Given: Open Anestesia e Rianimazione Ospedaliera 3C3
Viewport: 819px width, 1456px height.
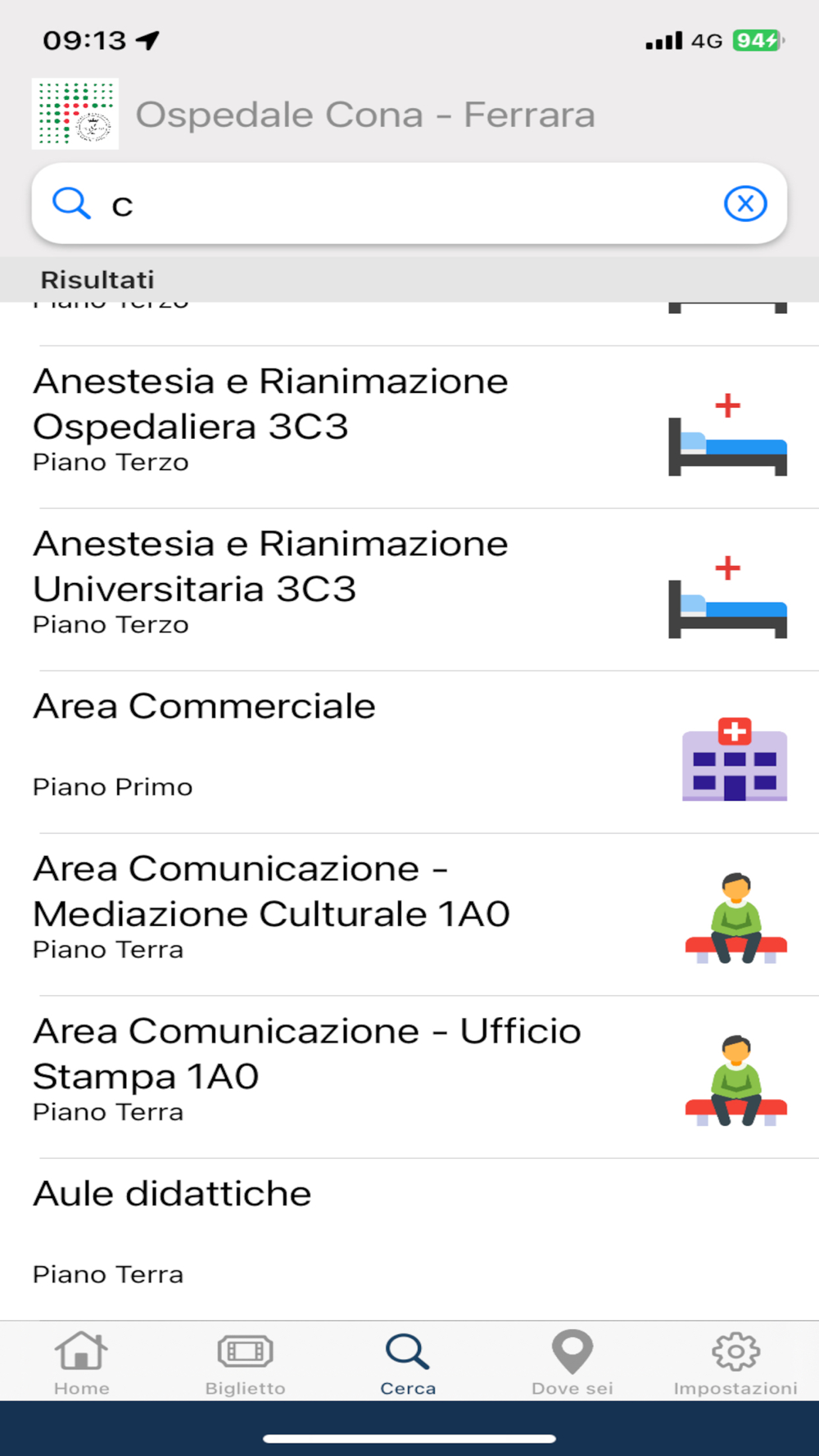Looking at the screenshot, I should [x=328, y=426].
